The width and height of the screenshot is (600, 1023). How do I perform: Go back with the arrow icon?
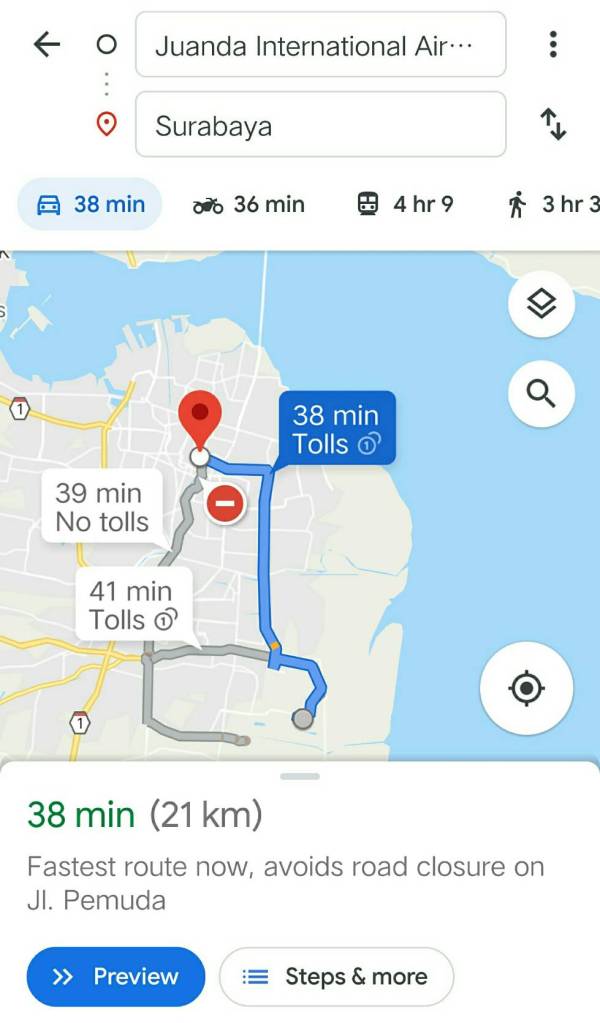[47, 44]
